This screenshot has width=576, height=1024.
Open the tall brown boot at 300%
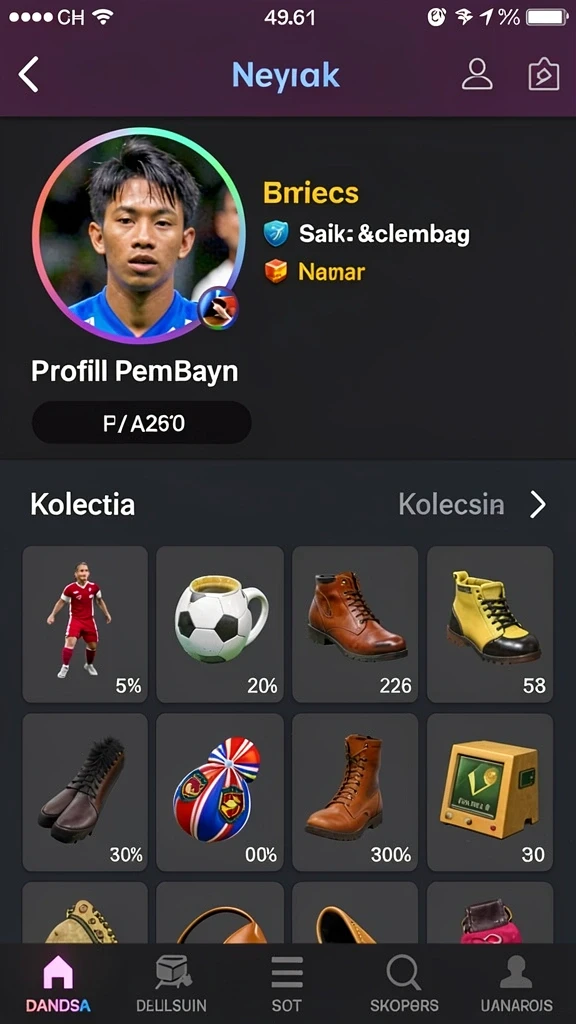[x=355, y=792]
